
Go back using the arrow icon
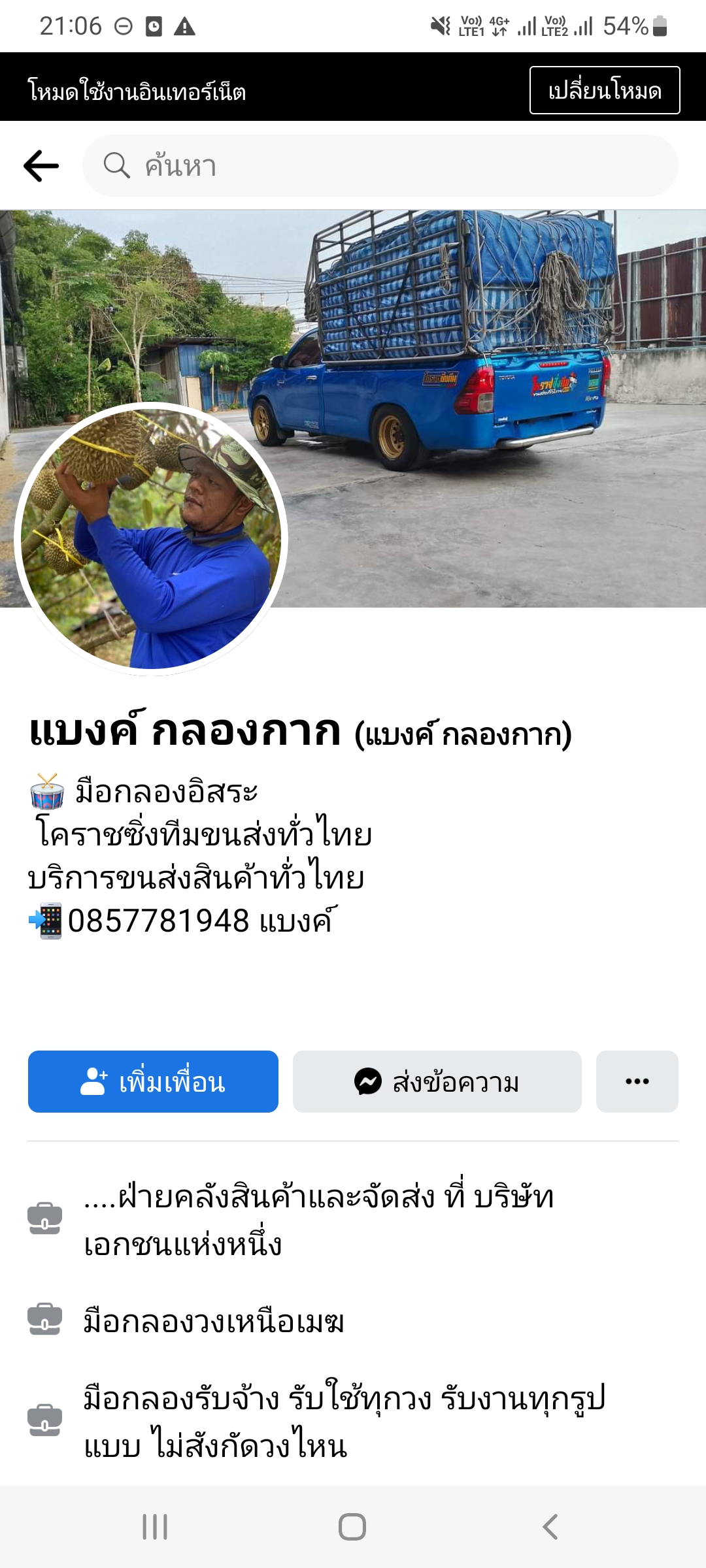pyautogui.click(x=41, y=166)
